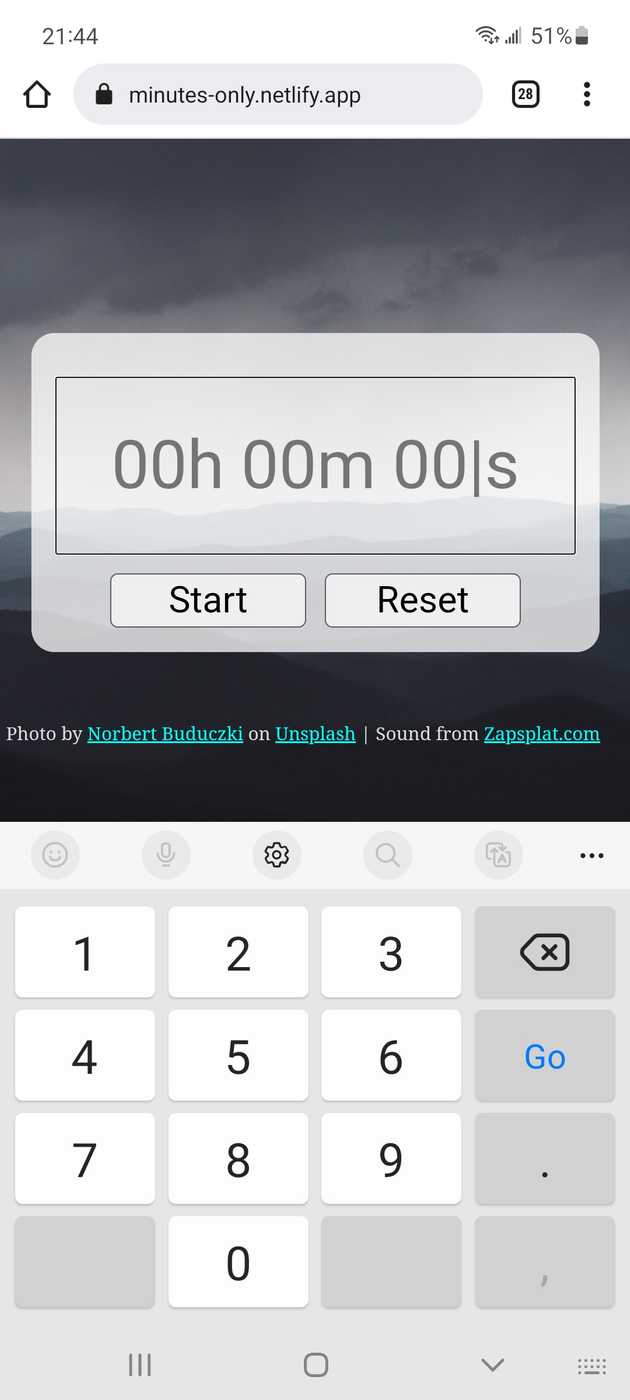Tap the Go key
630x1400 pixels.
pyautogui.click(x=545, y=1056)
